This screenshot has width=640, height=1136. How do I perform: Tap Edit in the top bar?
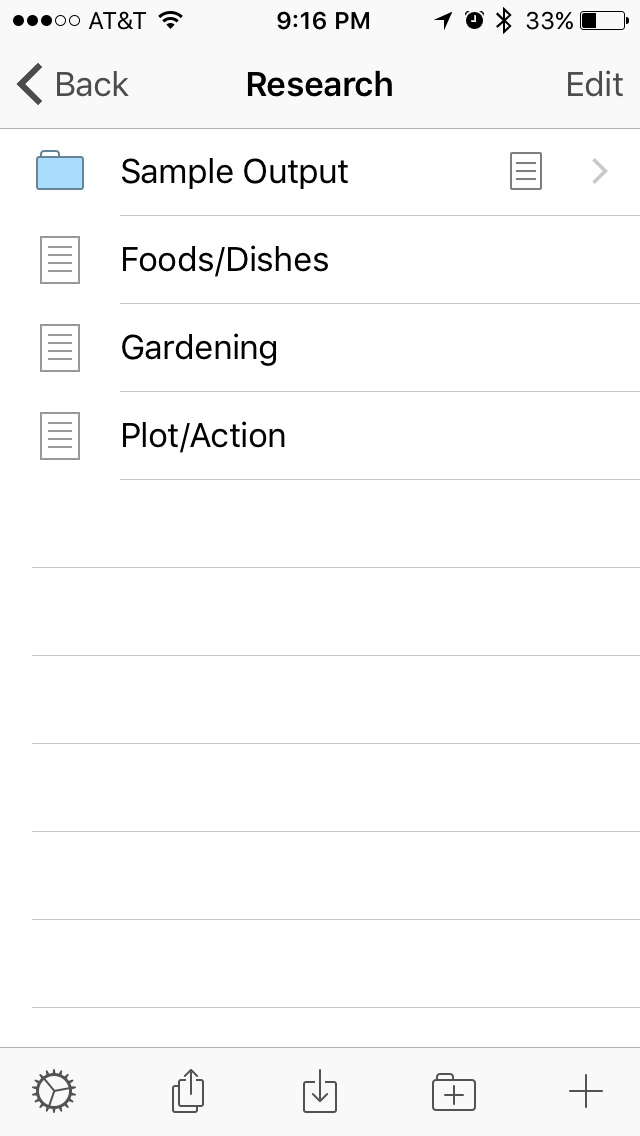click(x=594, y=85)
